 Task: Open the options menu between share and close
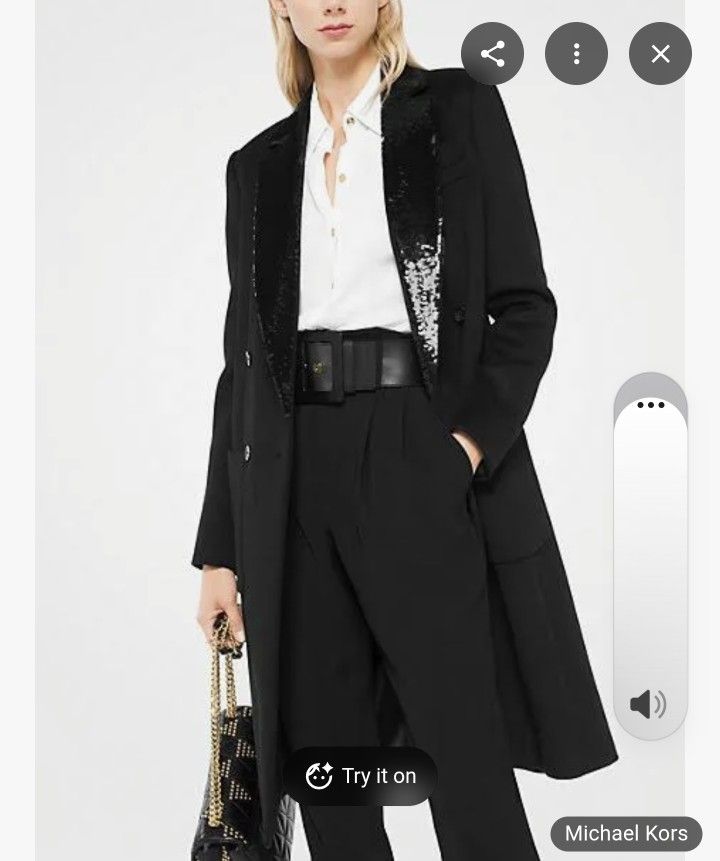[x=575, y=55]
